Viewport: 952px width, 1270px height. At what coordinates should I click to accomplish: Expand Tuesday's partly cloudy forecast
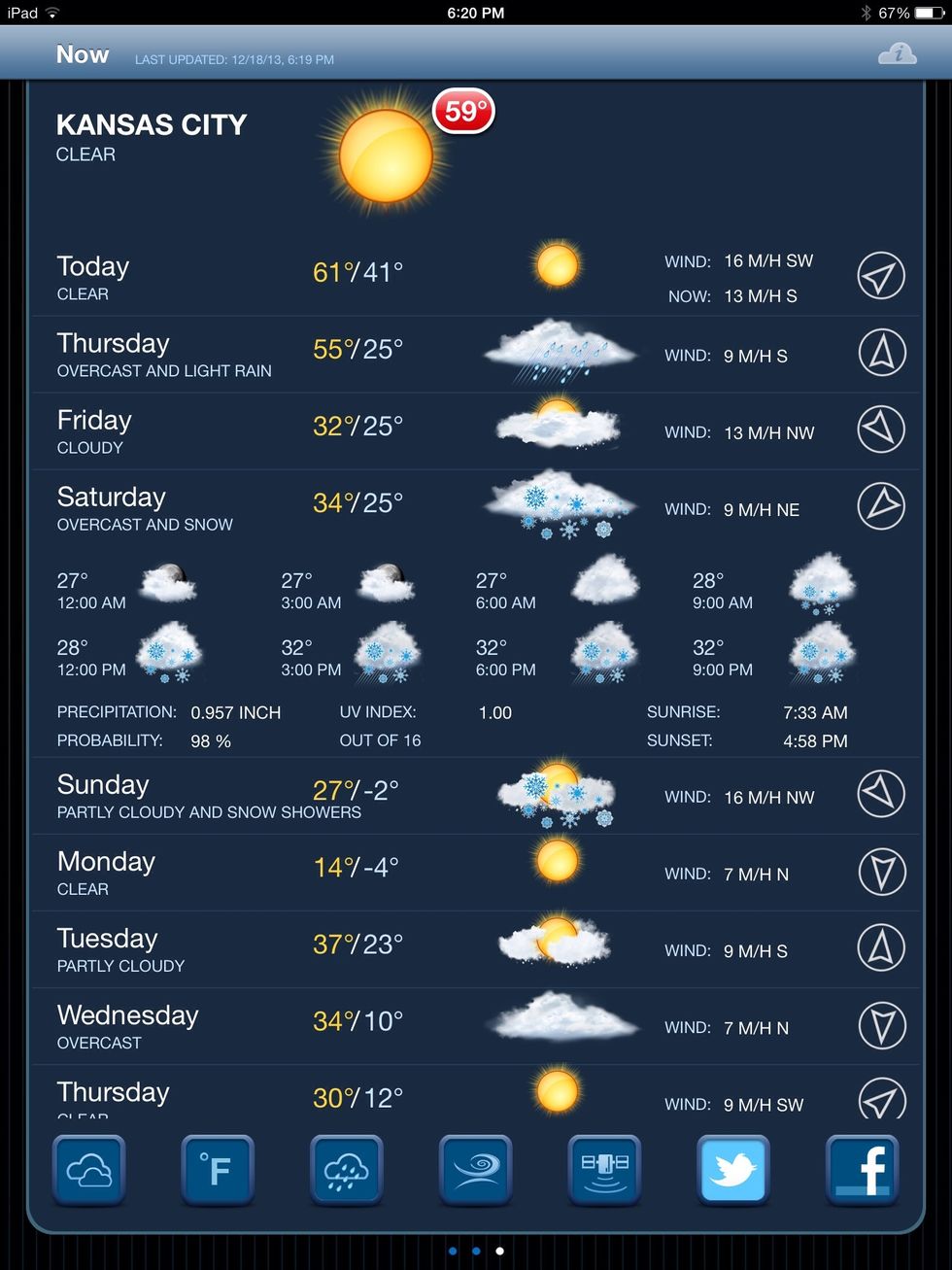476,949
